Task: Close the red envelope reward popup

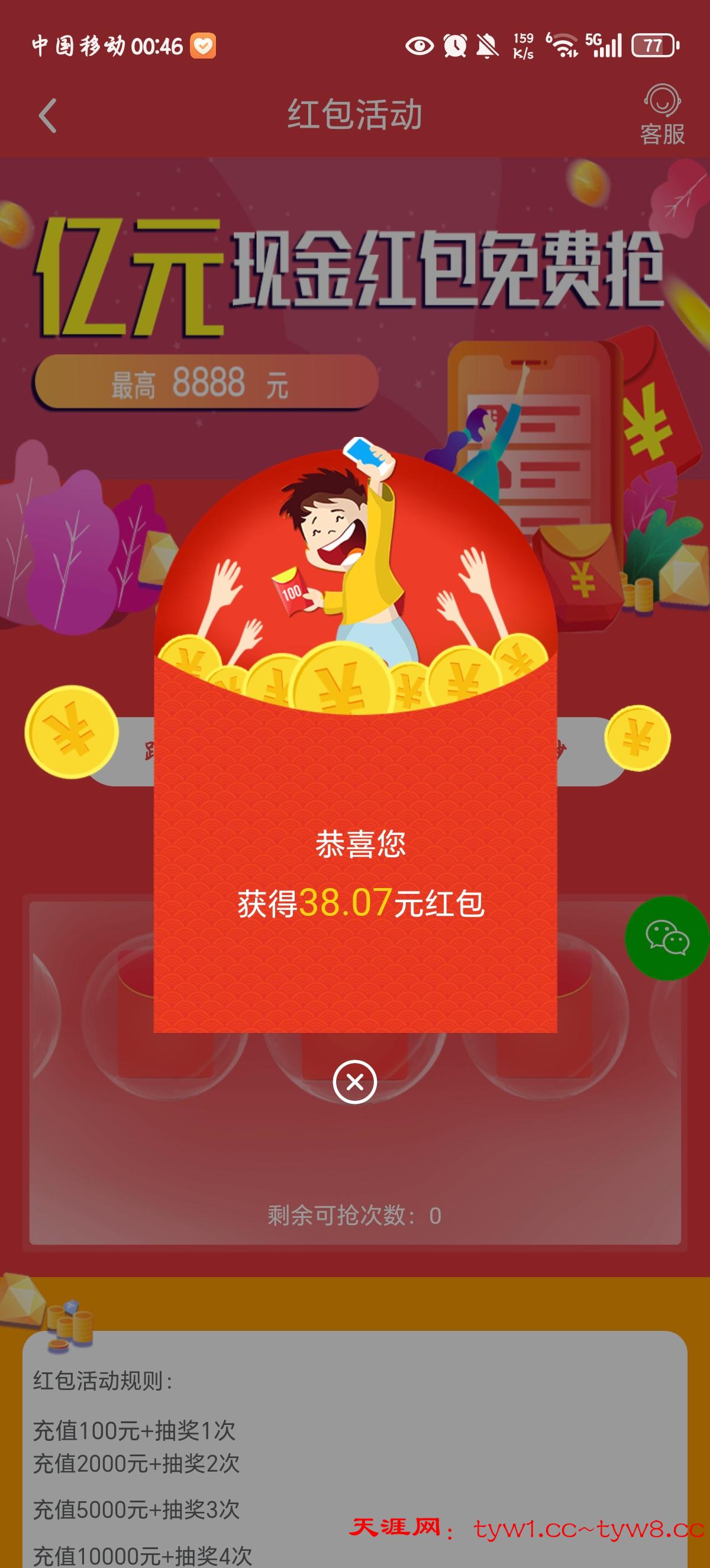Action: (355, 1081)
